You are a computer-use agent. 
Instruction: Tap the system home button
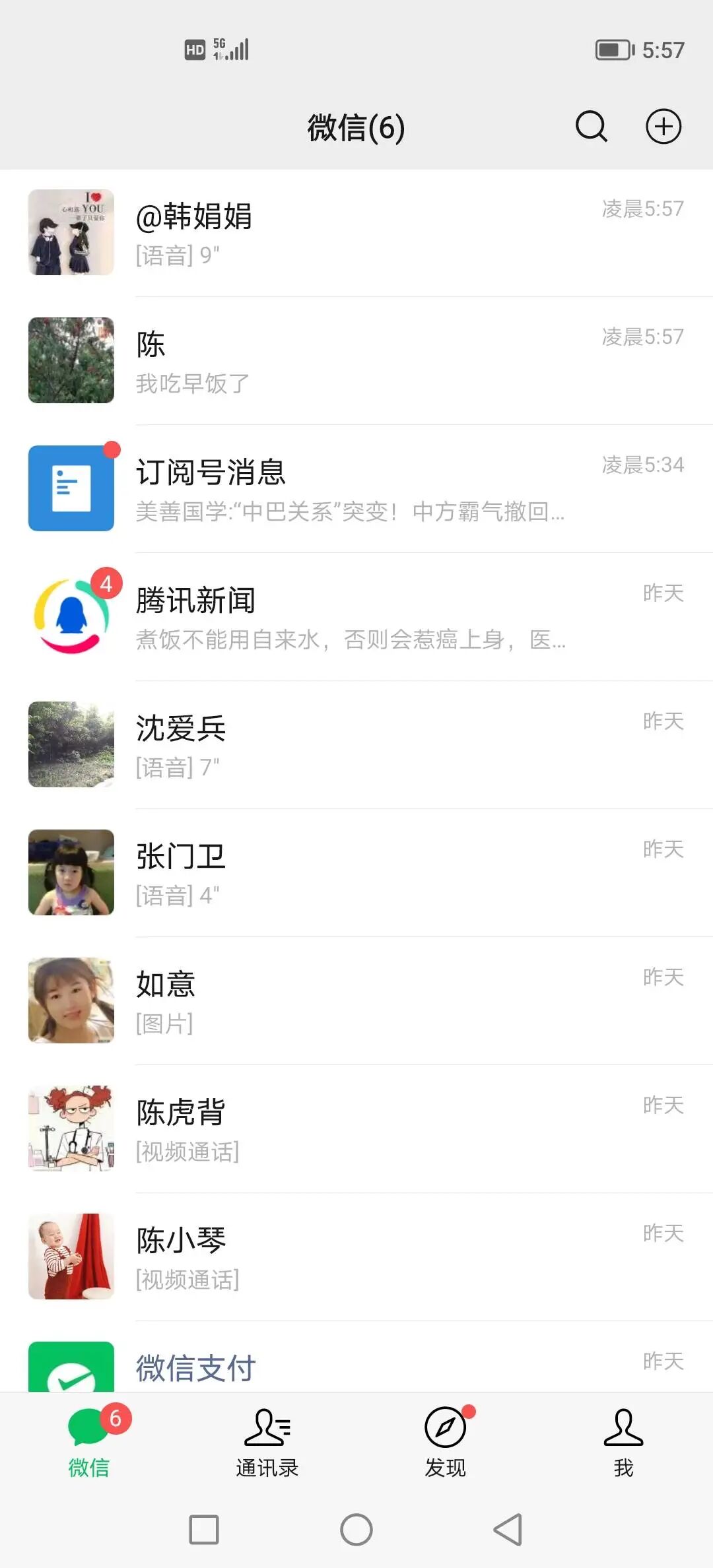(x=356, y=1530)
